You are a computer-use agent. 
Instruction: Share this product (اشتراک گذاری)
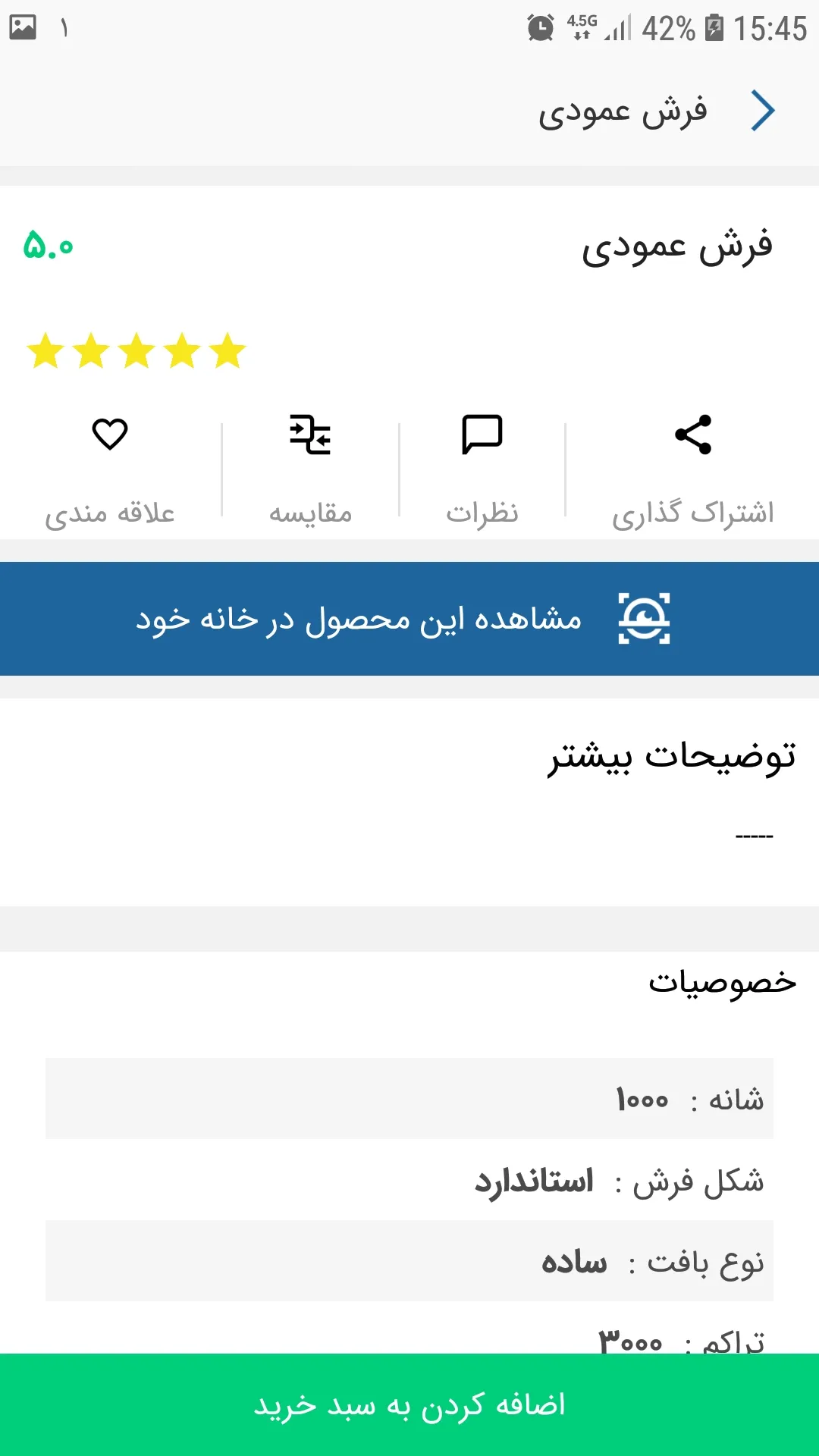(x=692, y=466)
